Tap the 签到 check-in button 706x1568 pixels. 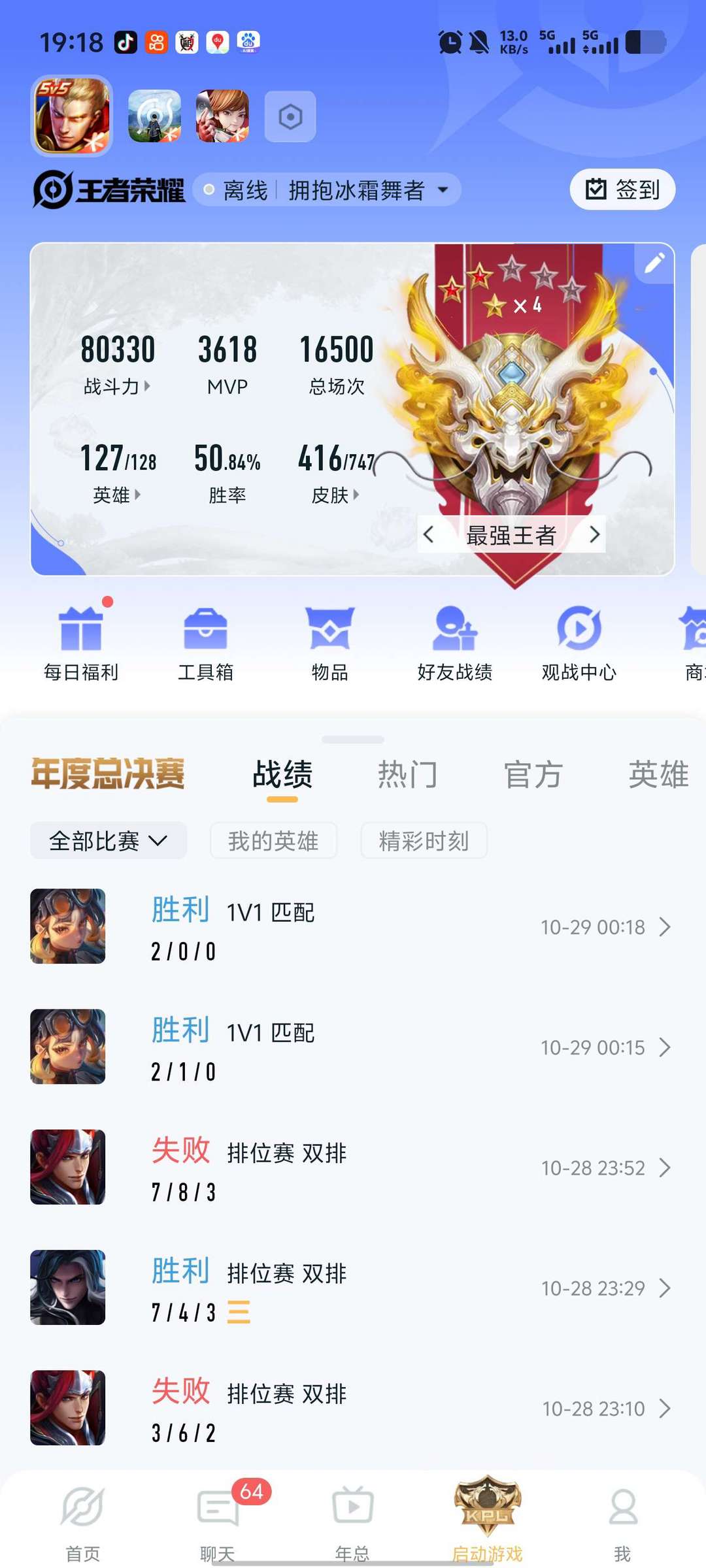pos(622,189)
